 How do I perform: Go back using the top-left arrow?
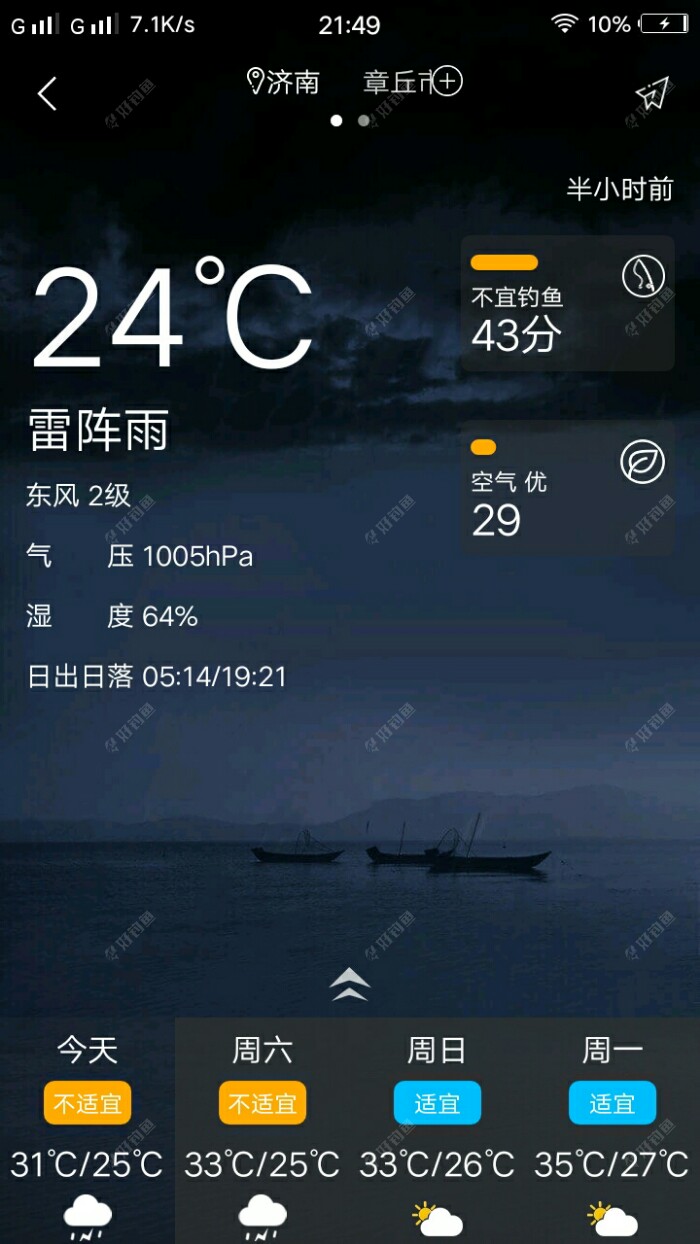tap(47, 94)
